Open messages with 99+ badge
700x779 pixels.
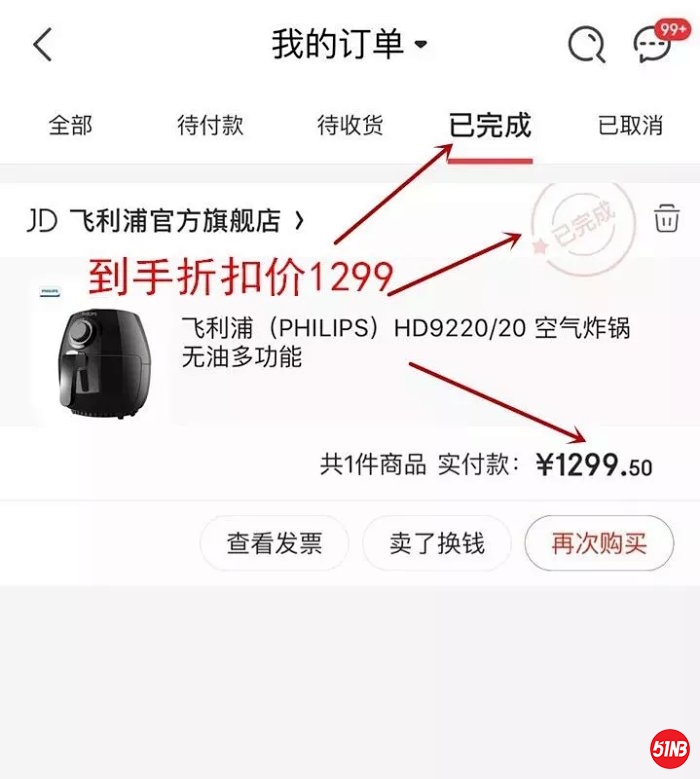(x=654, y=45)
